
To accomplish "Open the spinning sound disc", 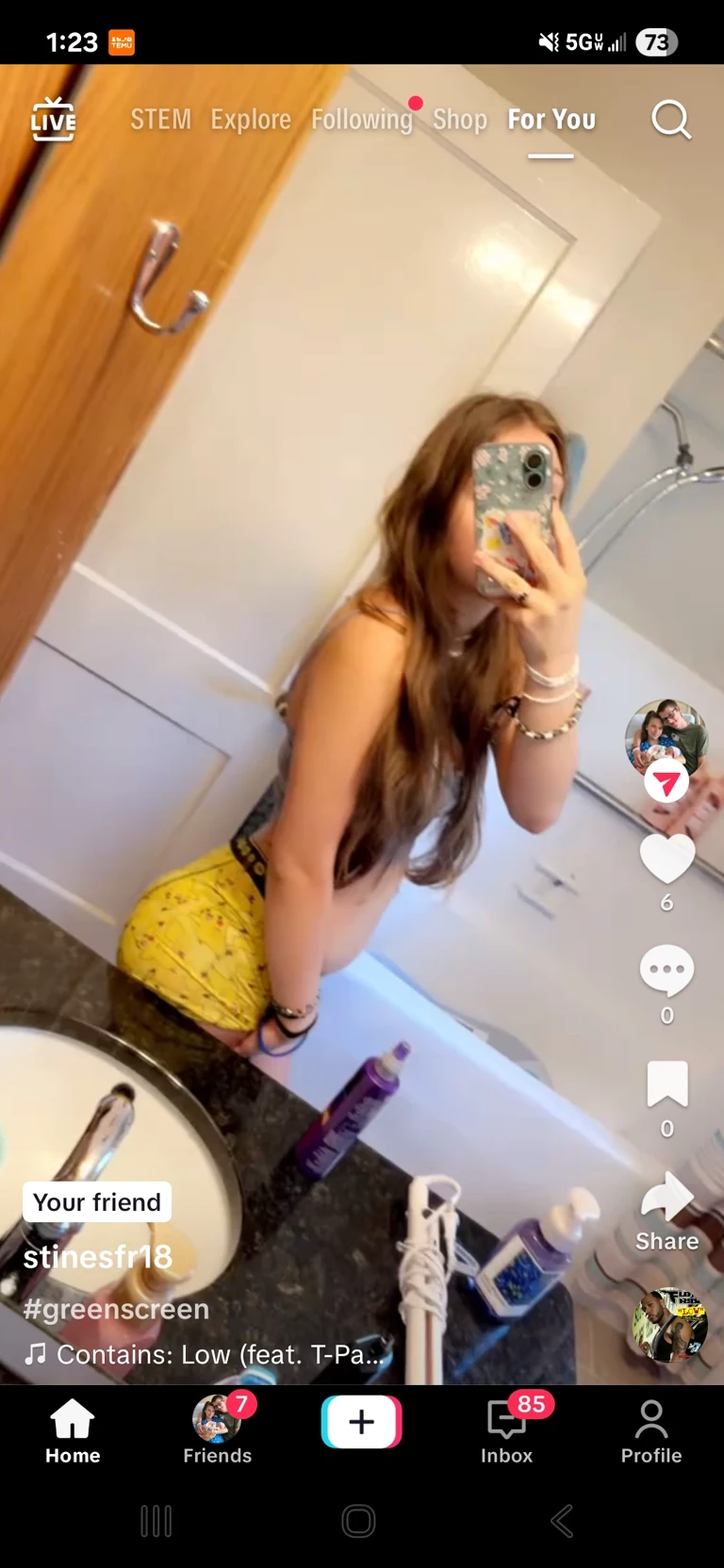I will (669, 1326).
